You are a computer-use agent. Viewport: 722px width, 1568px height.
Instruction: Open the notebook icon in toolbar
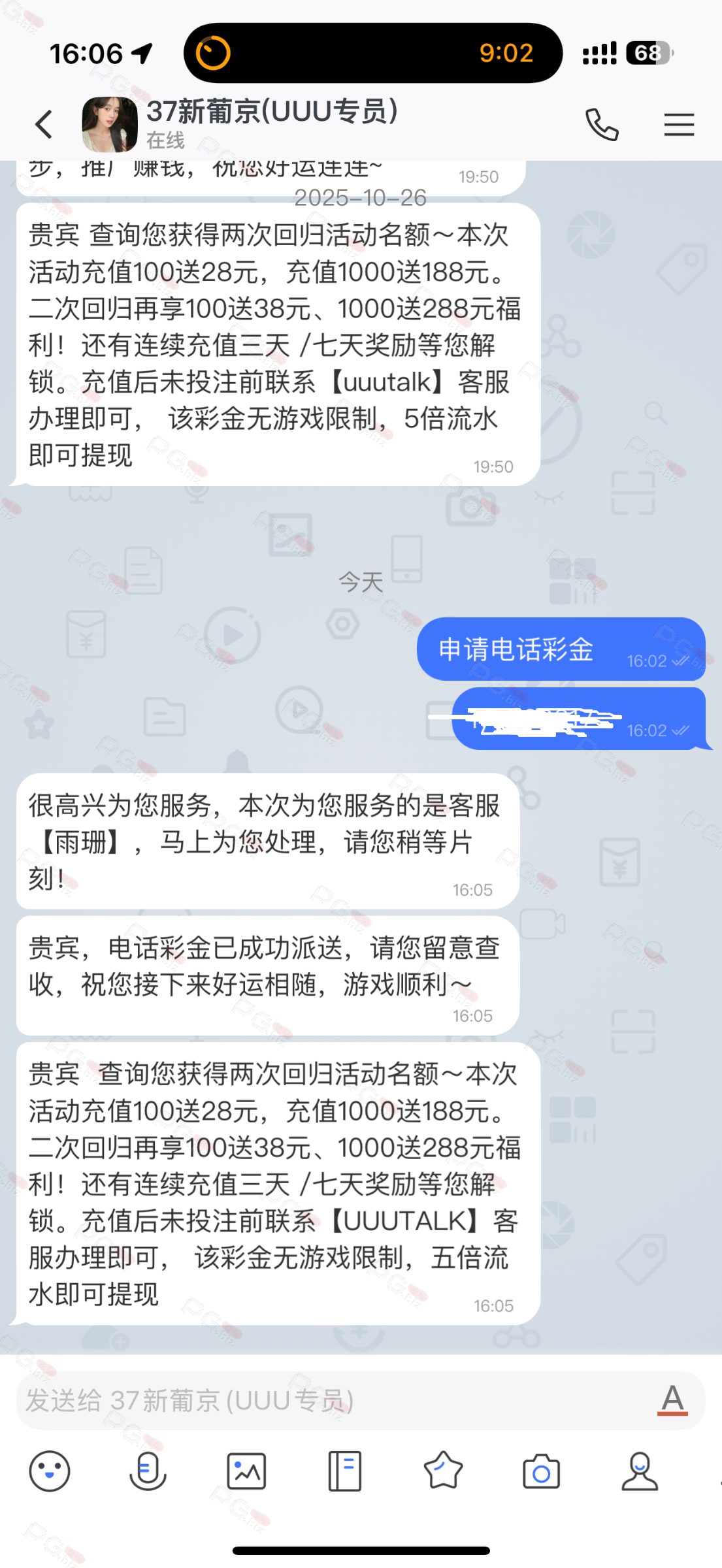click(x=344, y=1471)
